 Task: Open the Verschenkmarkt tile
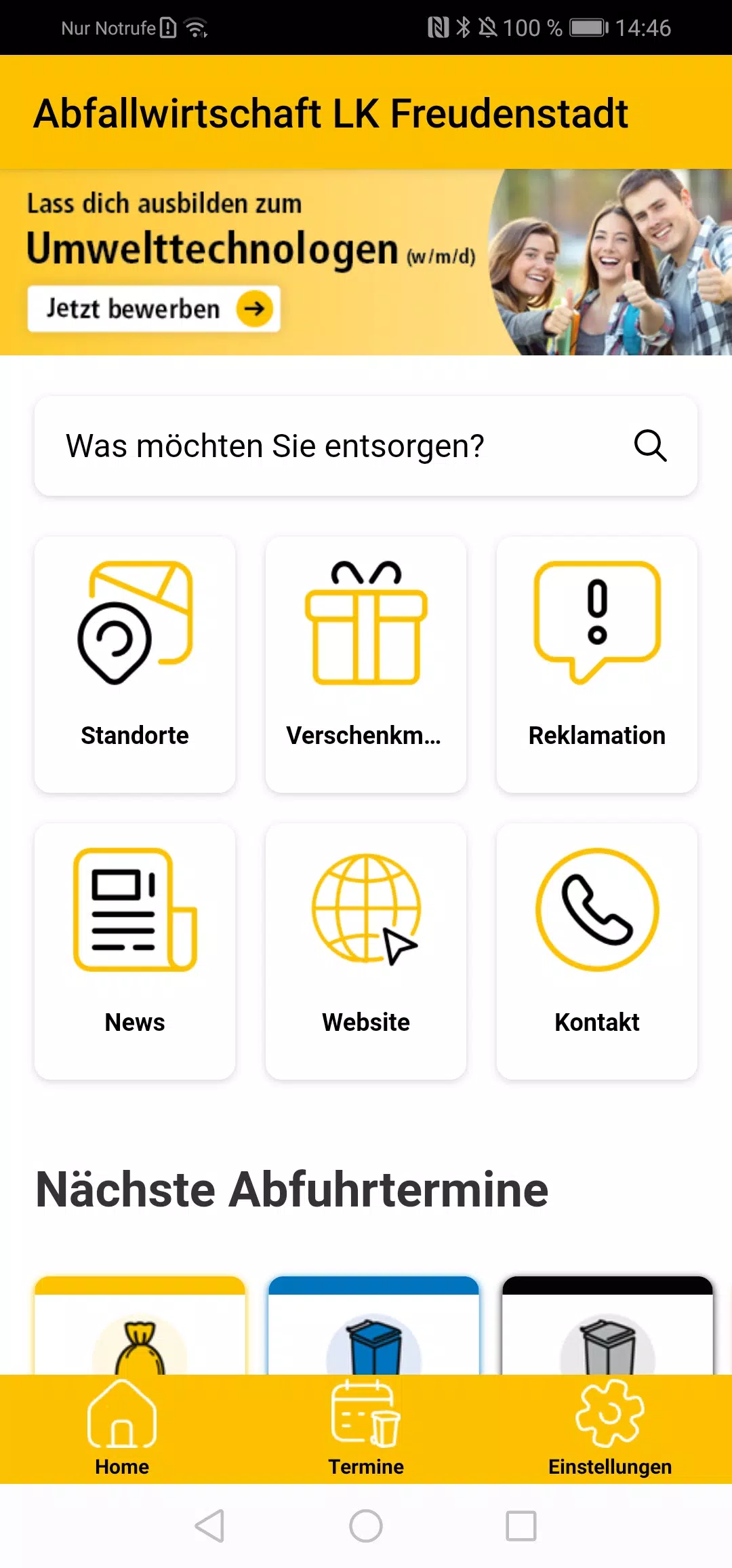(x=366, y=664)
